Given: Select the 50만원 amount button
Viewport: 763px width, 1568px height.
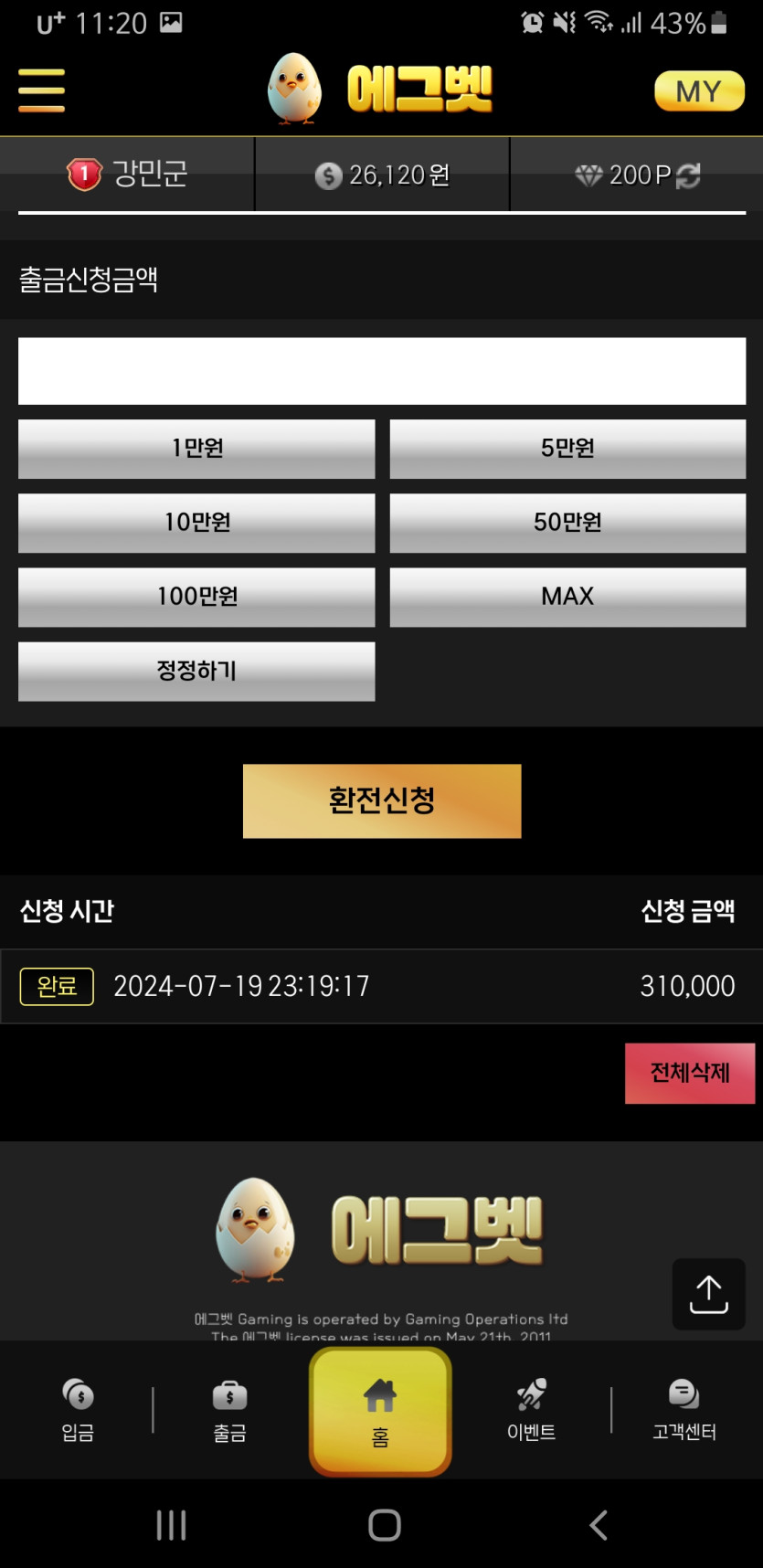Looking at the screenshot, I should point(567,523).
